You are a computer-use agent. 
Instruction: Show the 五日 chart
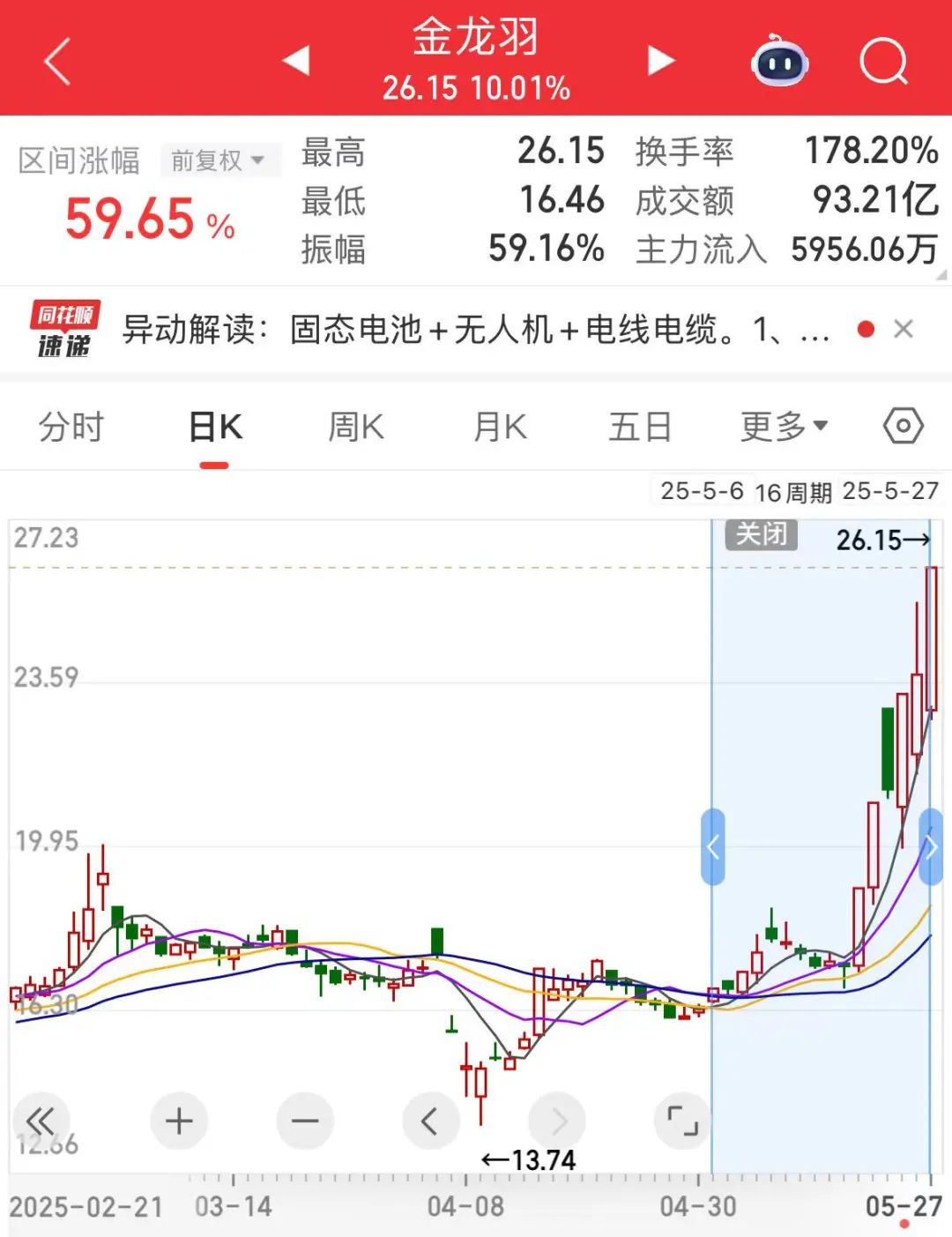tap(640, 428)
